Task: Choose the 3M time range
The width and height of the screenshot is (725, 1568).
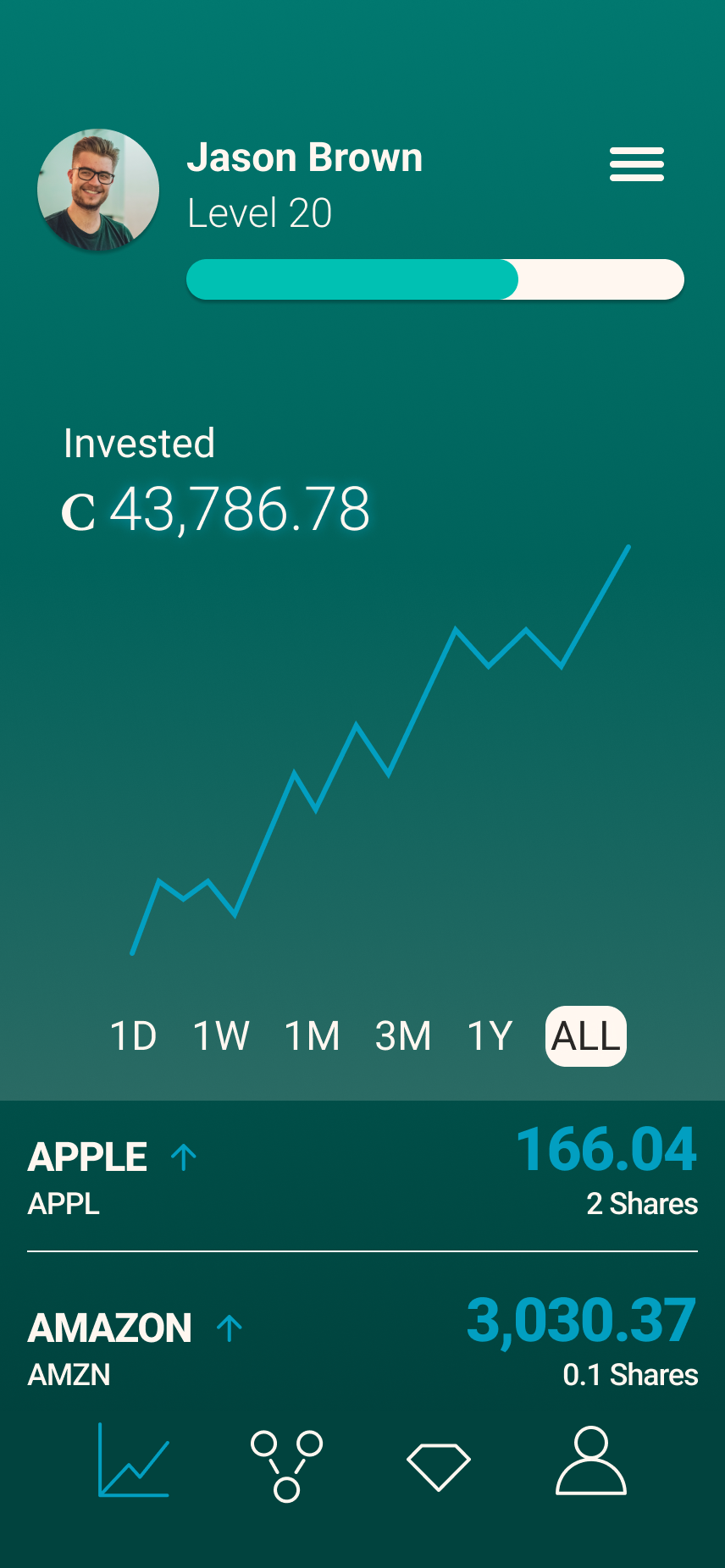Action: point(403,1036)
